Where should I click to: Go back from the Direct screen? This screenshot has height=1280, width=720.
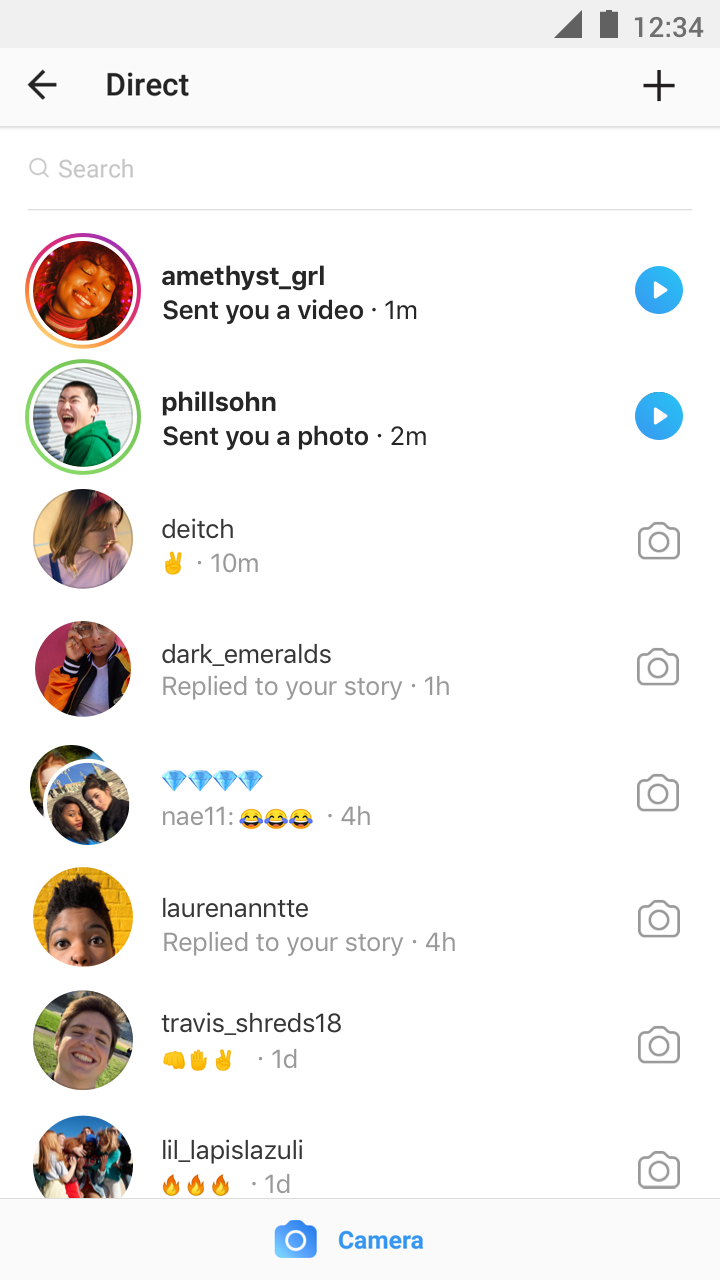point(42,86)
